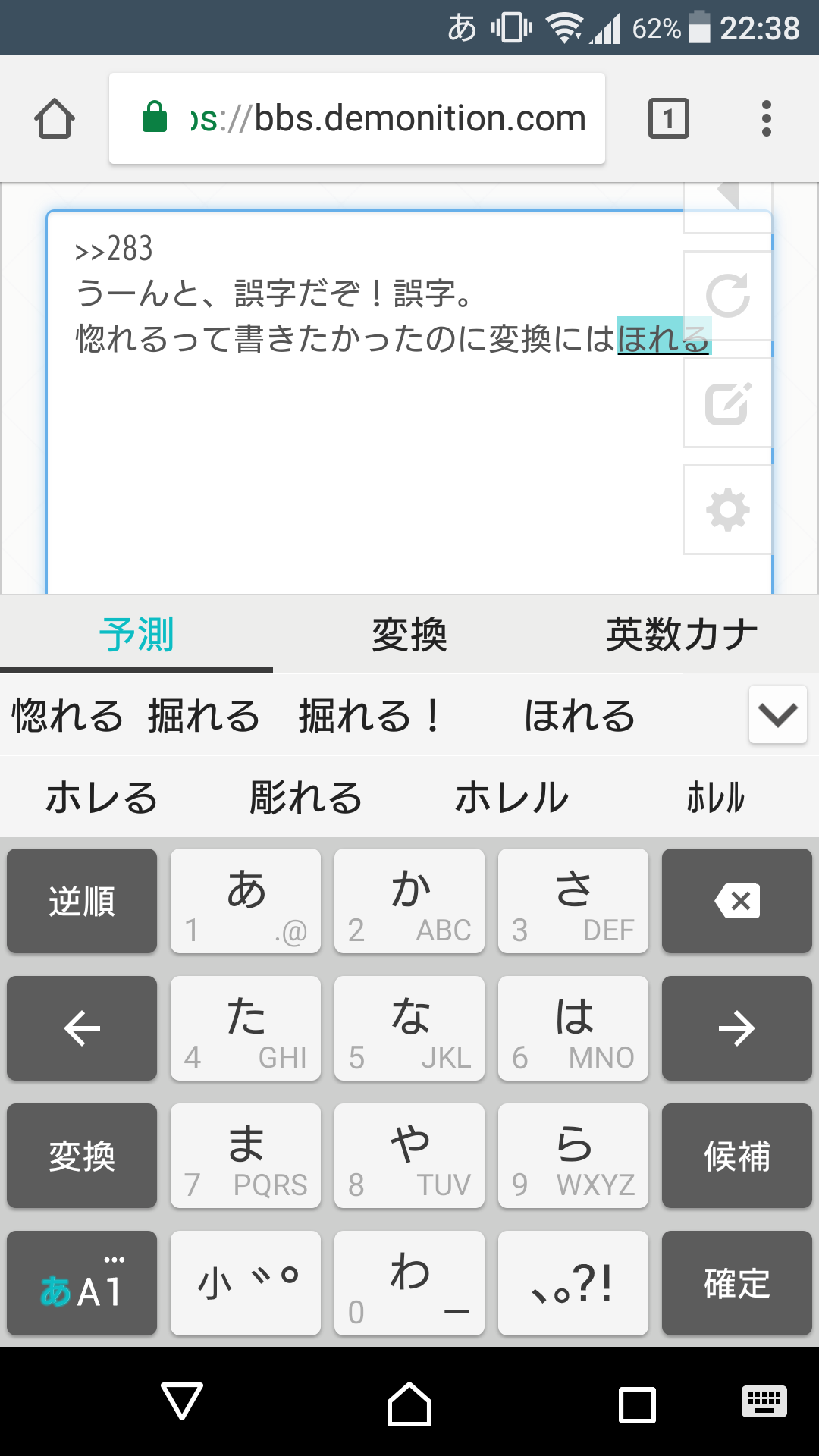Tap the bbs.demonition.com address bar
The image size is (819, 1456).
click(x=357, y=119)
